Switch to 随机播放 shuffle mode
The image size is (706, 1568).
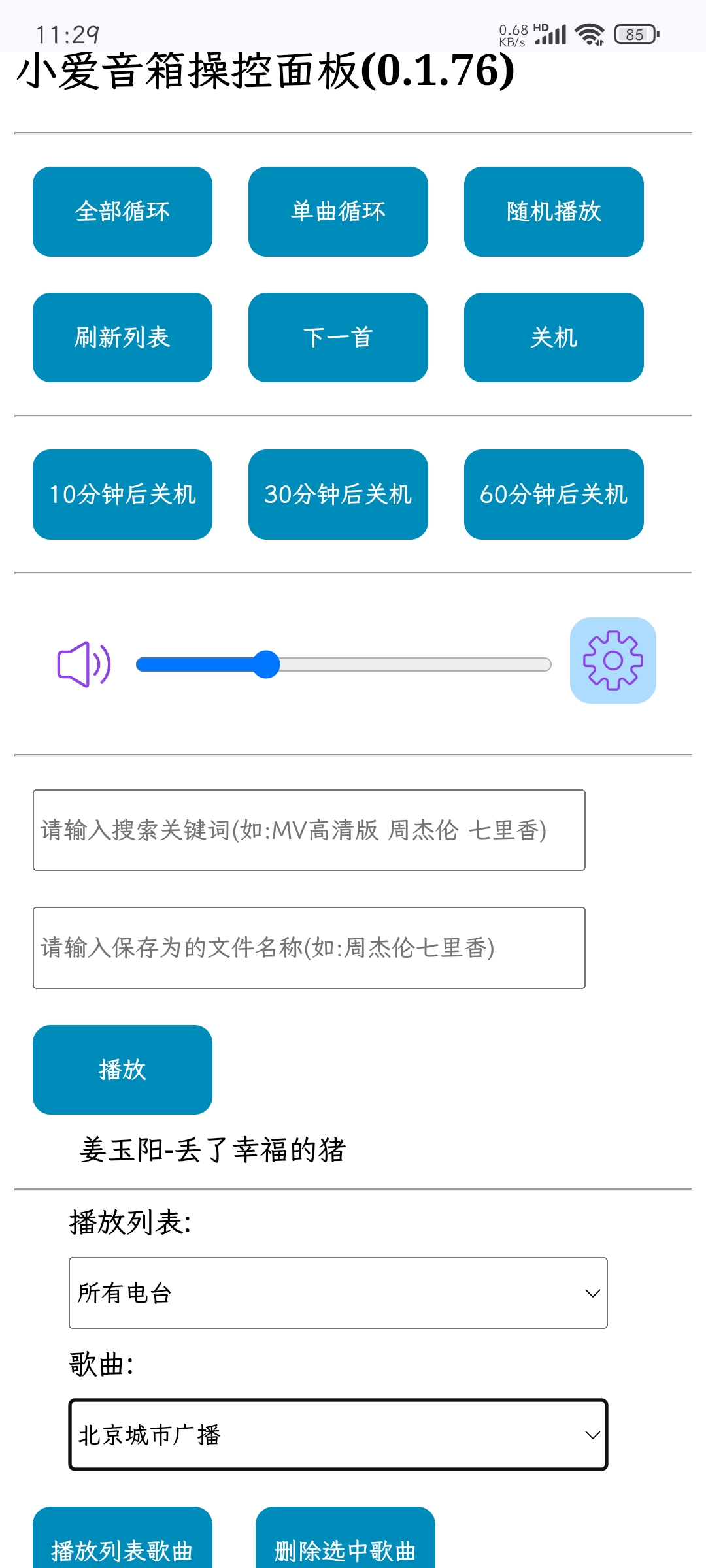click(x=554, y=212)
